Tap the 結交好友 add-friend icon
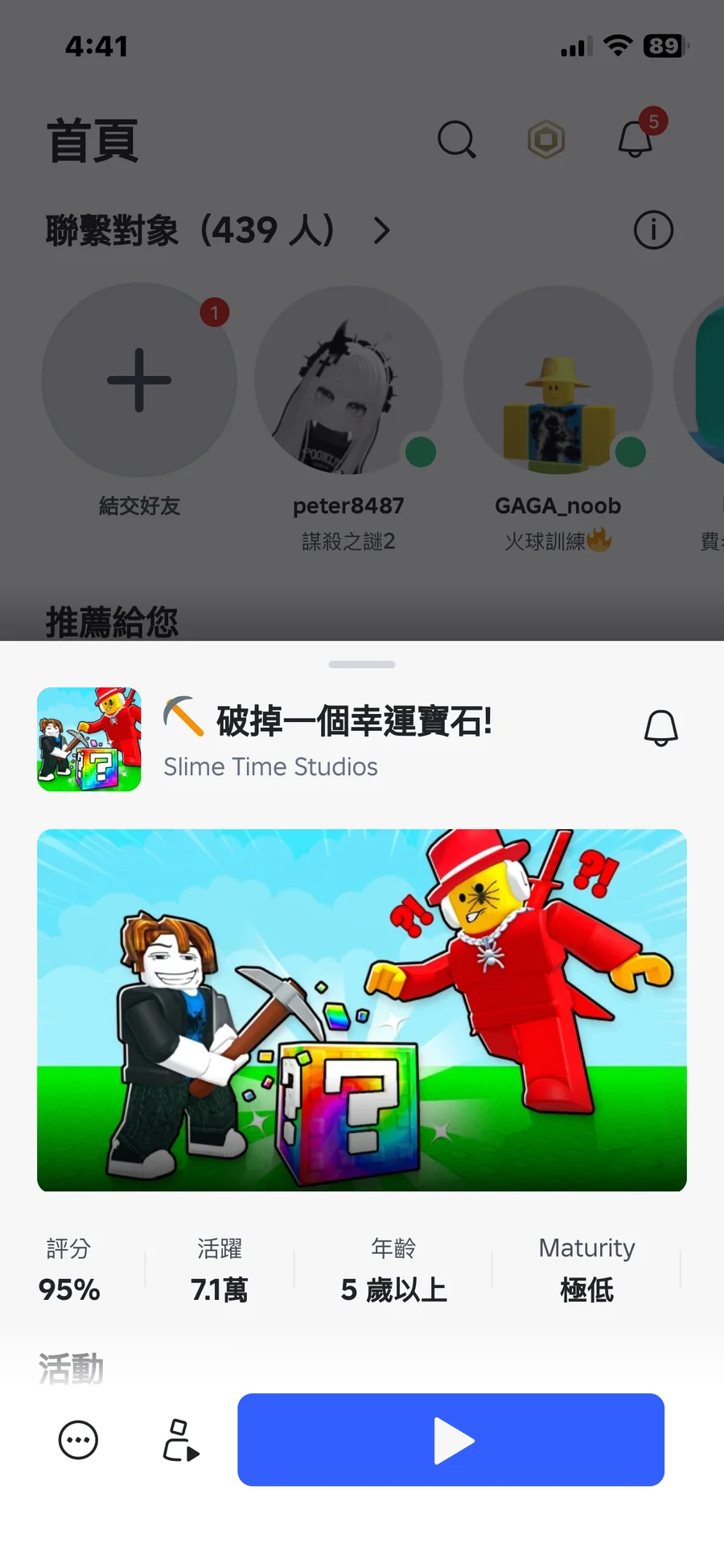The image size is (724, 1568). 138,382
